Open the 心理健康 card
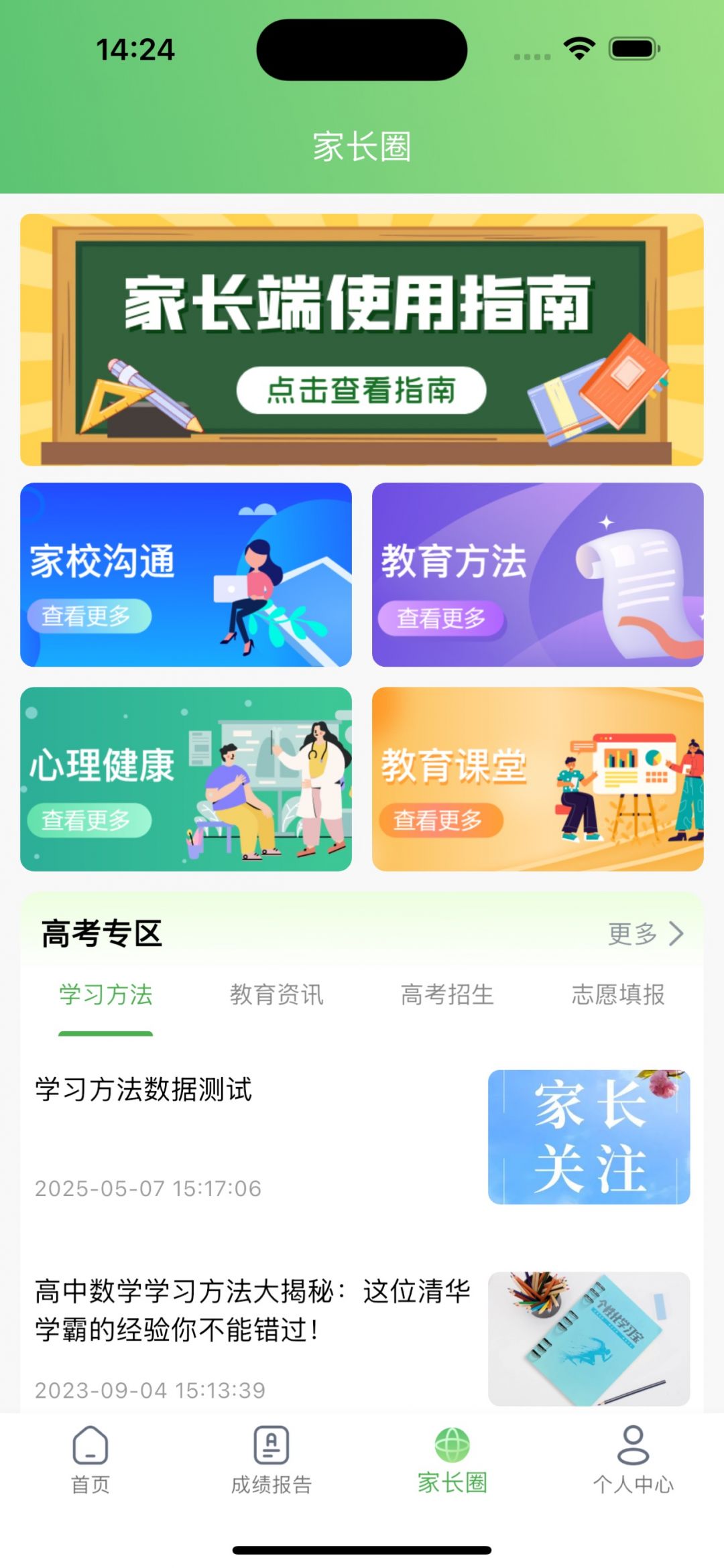The width and height of the screenshot is (724, 1568). coord(186,779)
